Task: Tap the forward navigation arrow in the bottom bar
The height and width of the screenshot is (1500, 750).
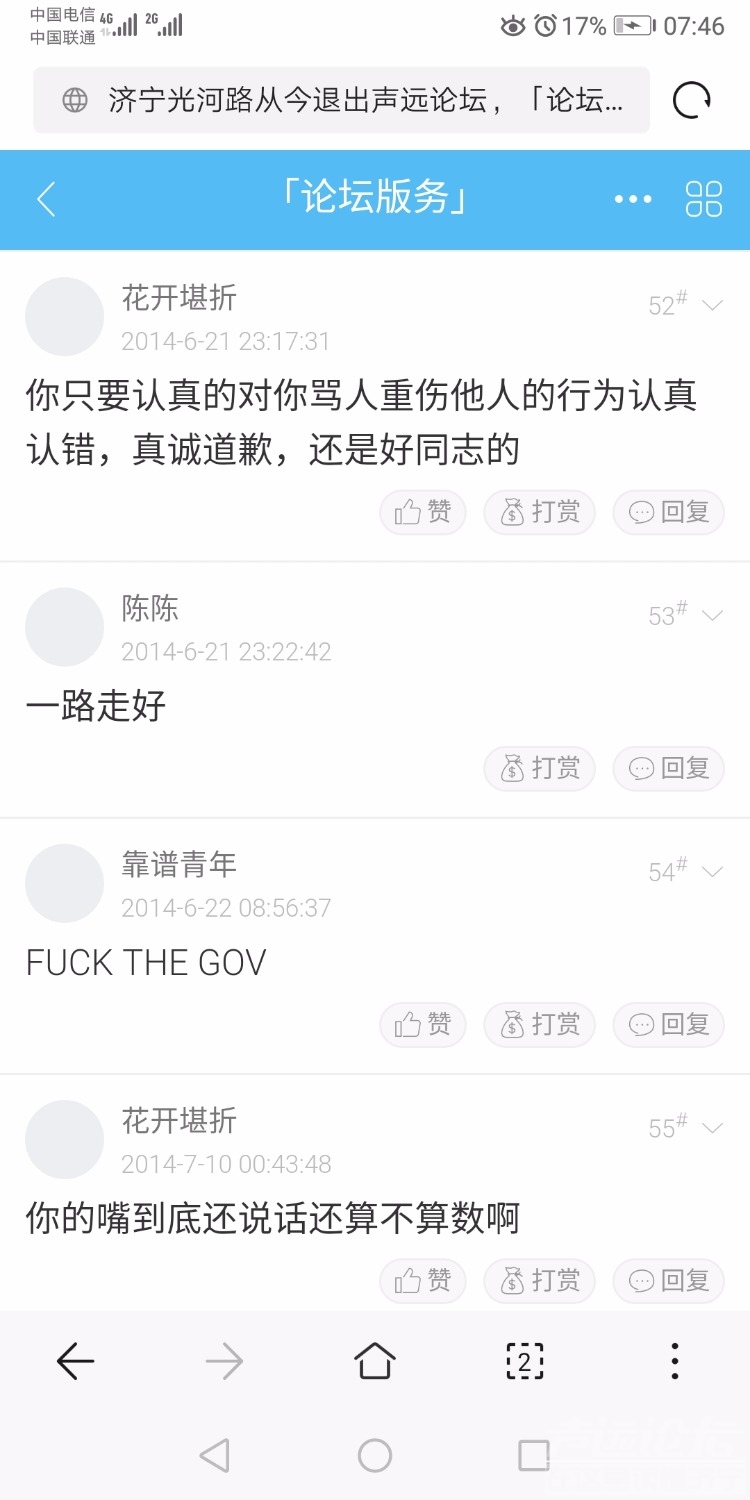Action: pos(224,1360)
